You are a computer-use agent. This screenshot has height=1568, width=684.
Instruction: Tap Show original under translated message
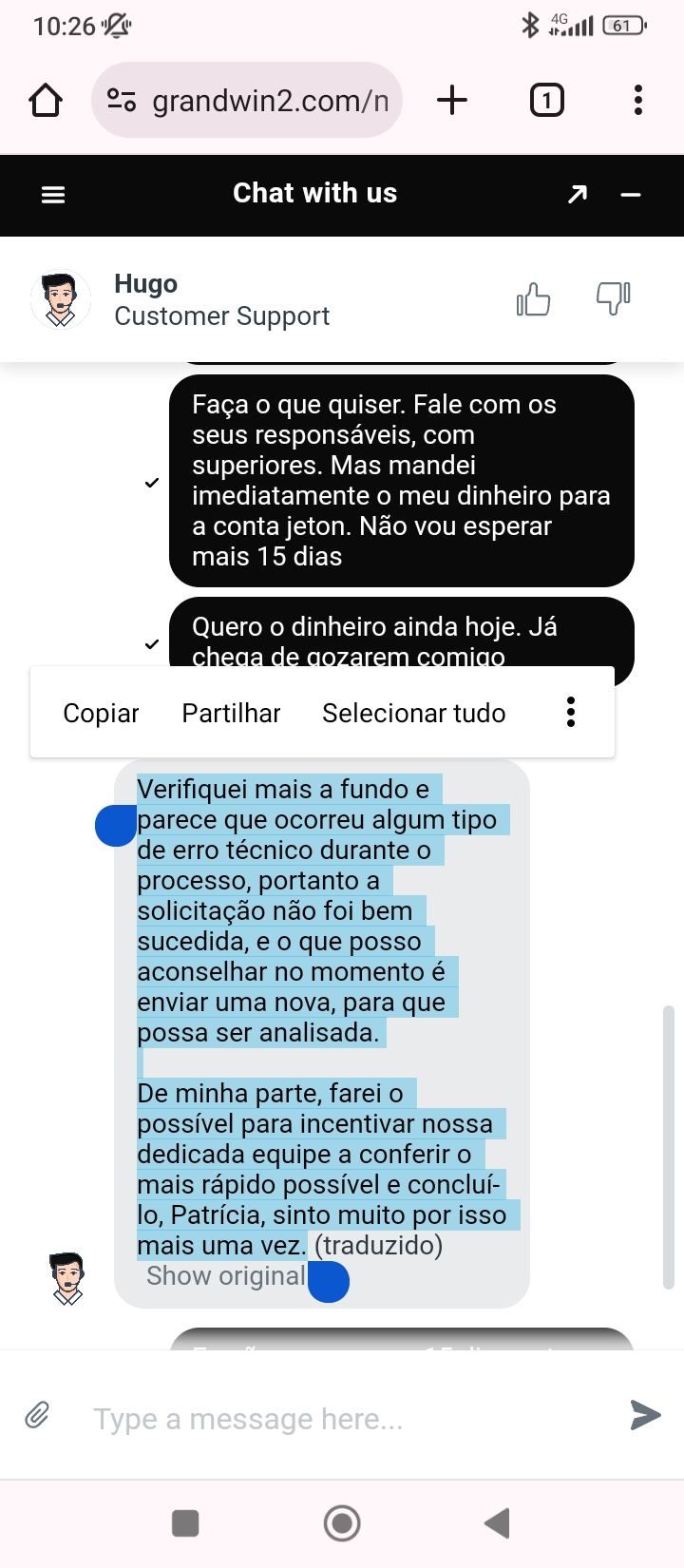pyautogui.click(x=226, y=1275)
